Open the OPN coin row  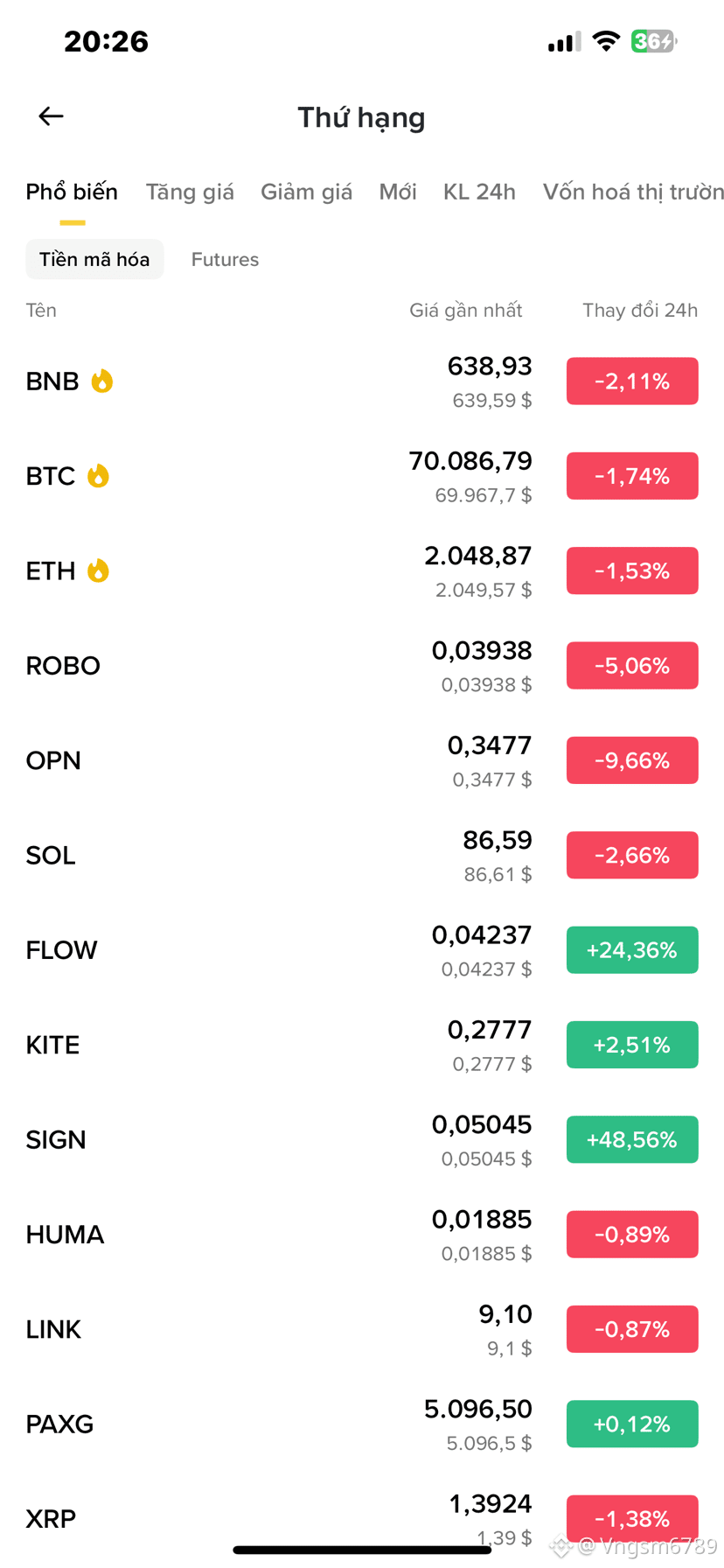362,760
